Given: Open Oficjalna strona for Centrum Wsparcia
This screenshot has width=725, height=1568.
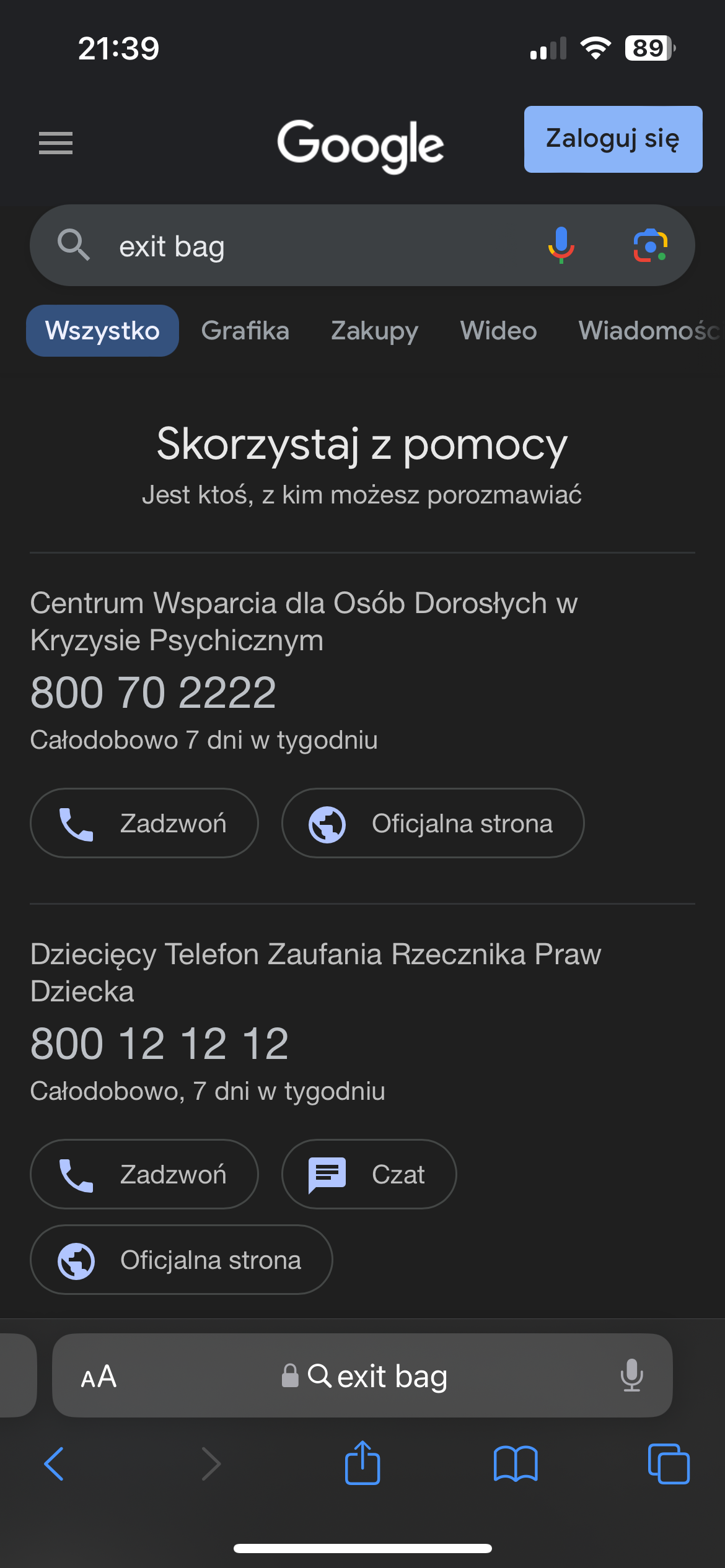Looking at the screenshot, I should 433,823.
